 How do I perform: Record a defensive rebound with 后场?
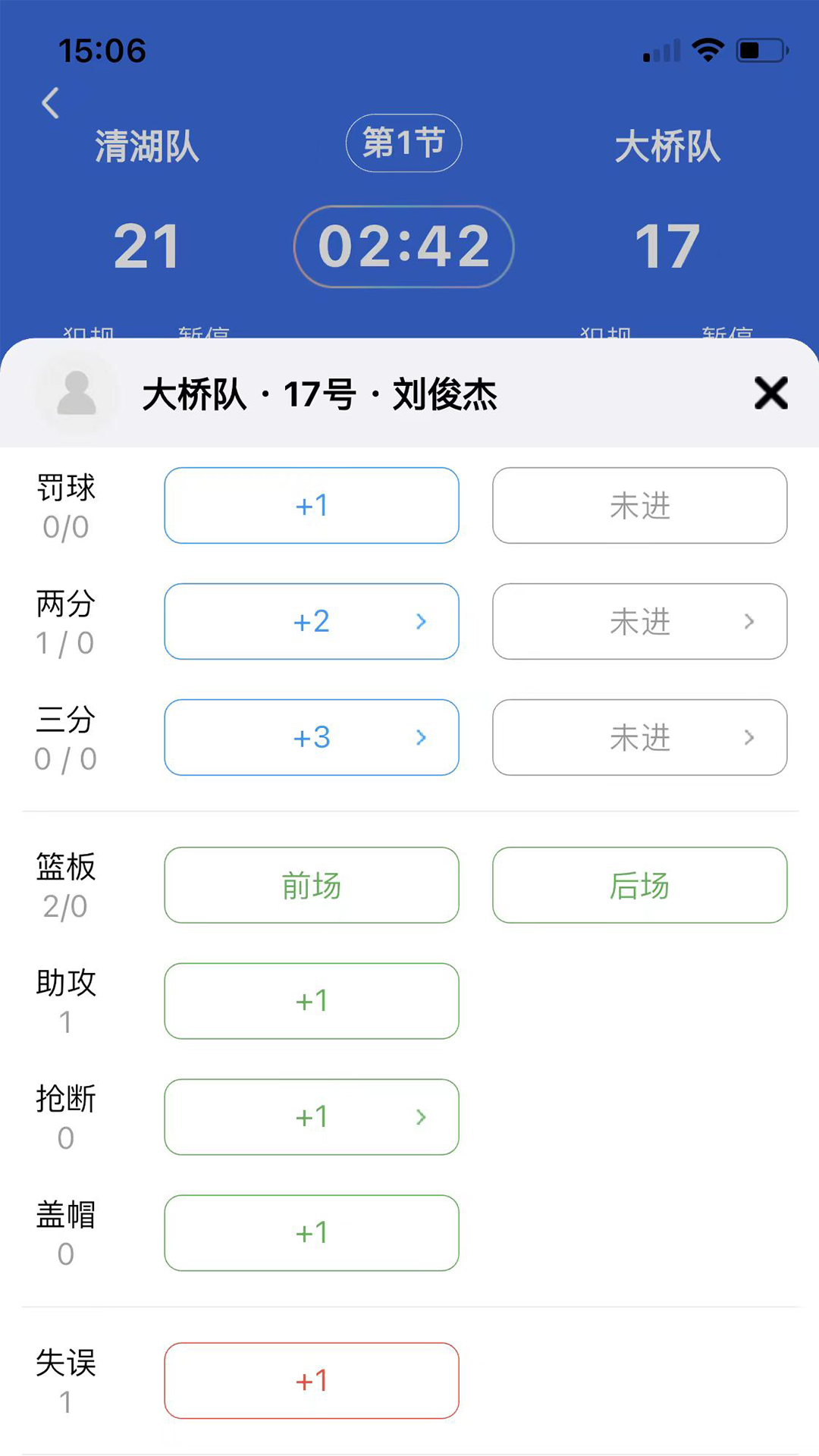(639, 885)
